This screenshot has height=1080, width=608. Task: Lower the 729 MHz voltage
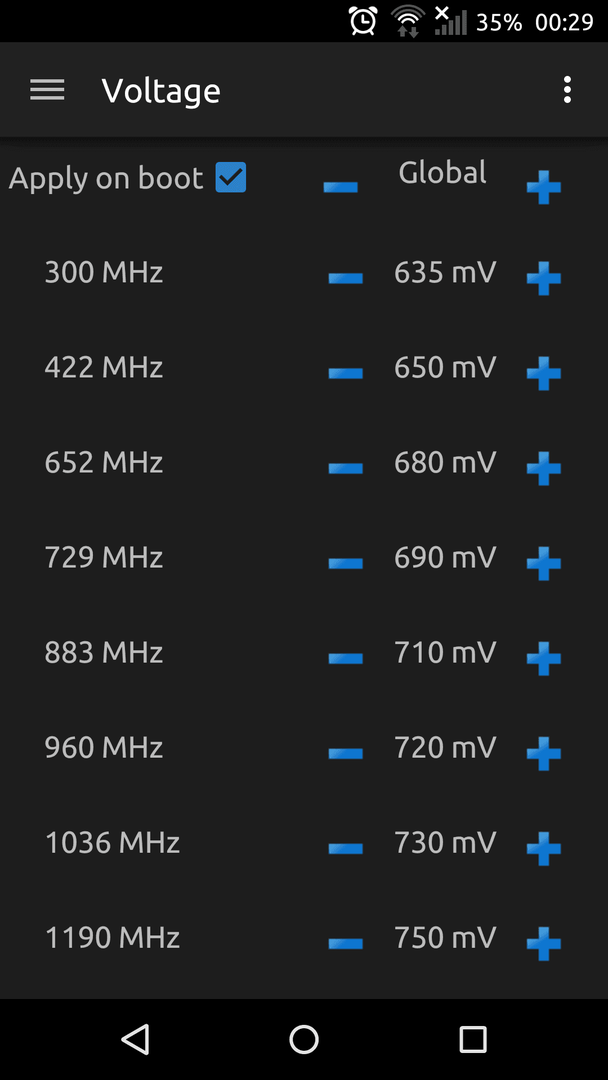[x=346, y=563]
